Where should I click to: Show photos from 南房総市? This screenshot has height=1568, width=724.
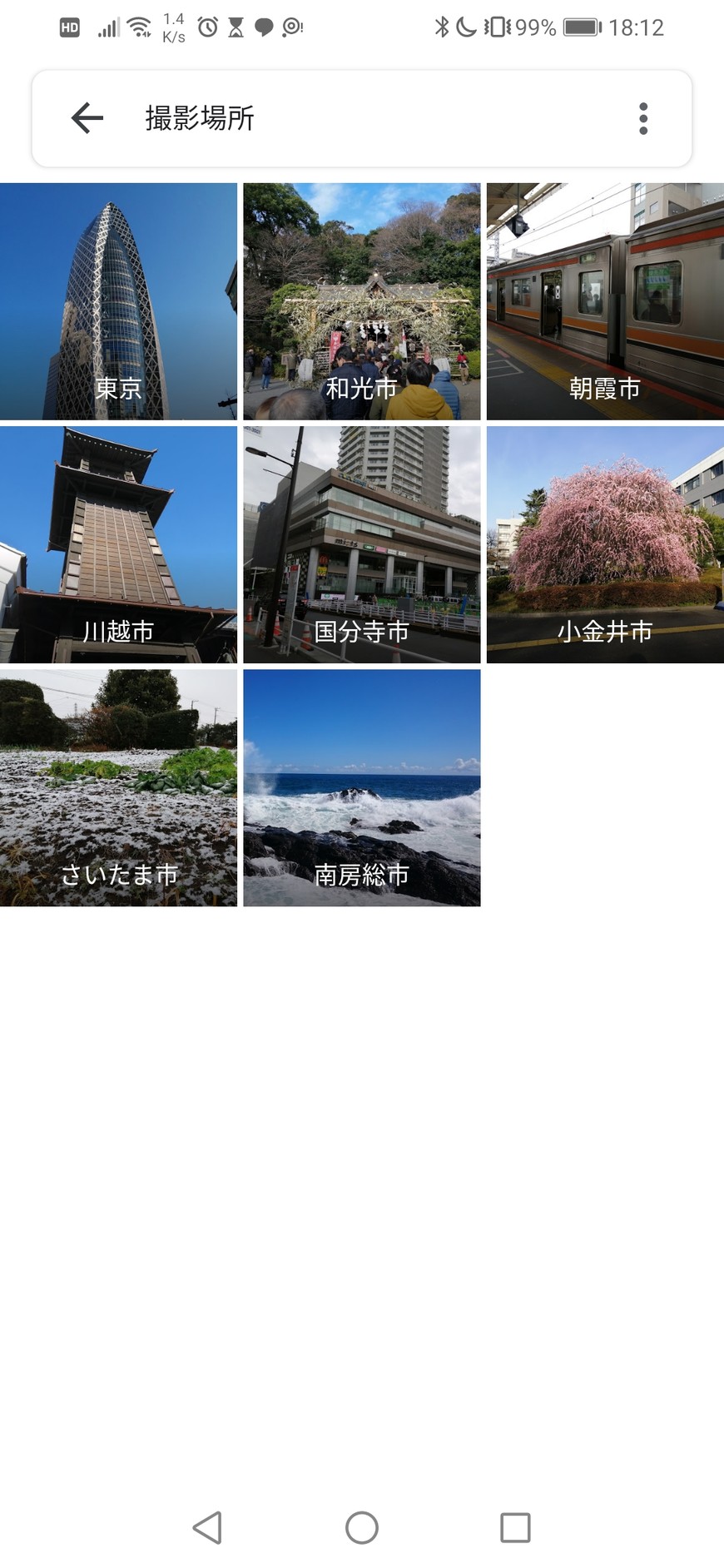pyautogui.click(x=361, y=787)
